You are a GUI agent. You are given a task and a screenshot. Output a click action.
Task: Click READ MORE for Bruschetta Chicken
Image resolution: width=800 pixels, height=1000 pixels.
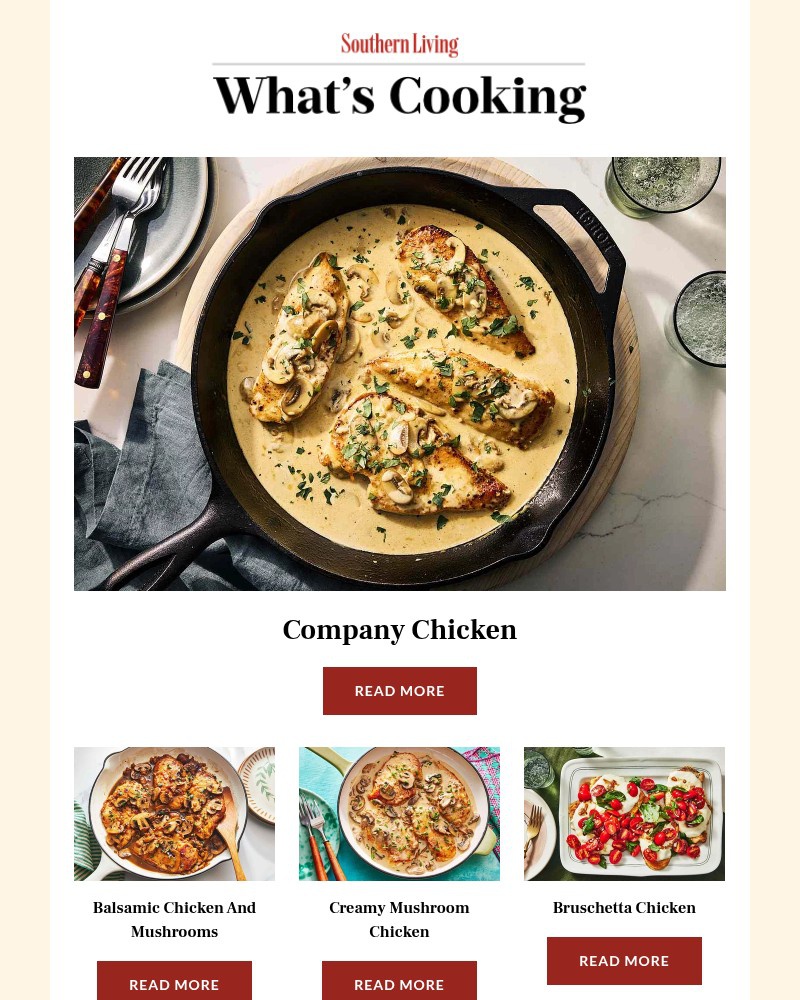tap(624, 960)
